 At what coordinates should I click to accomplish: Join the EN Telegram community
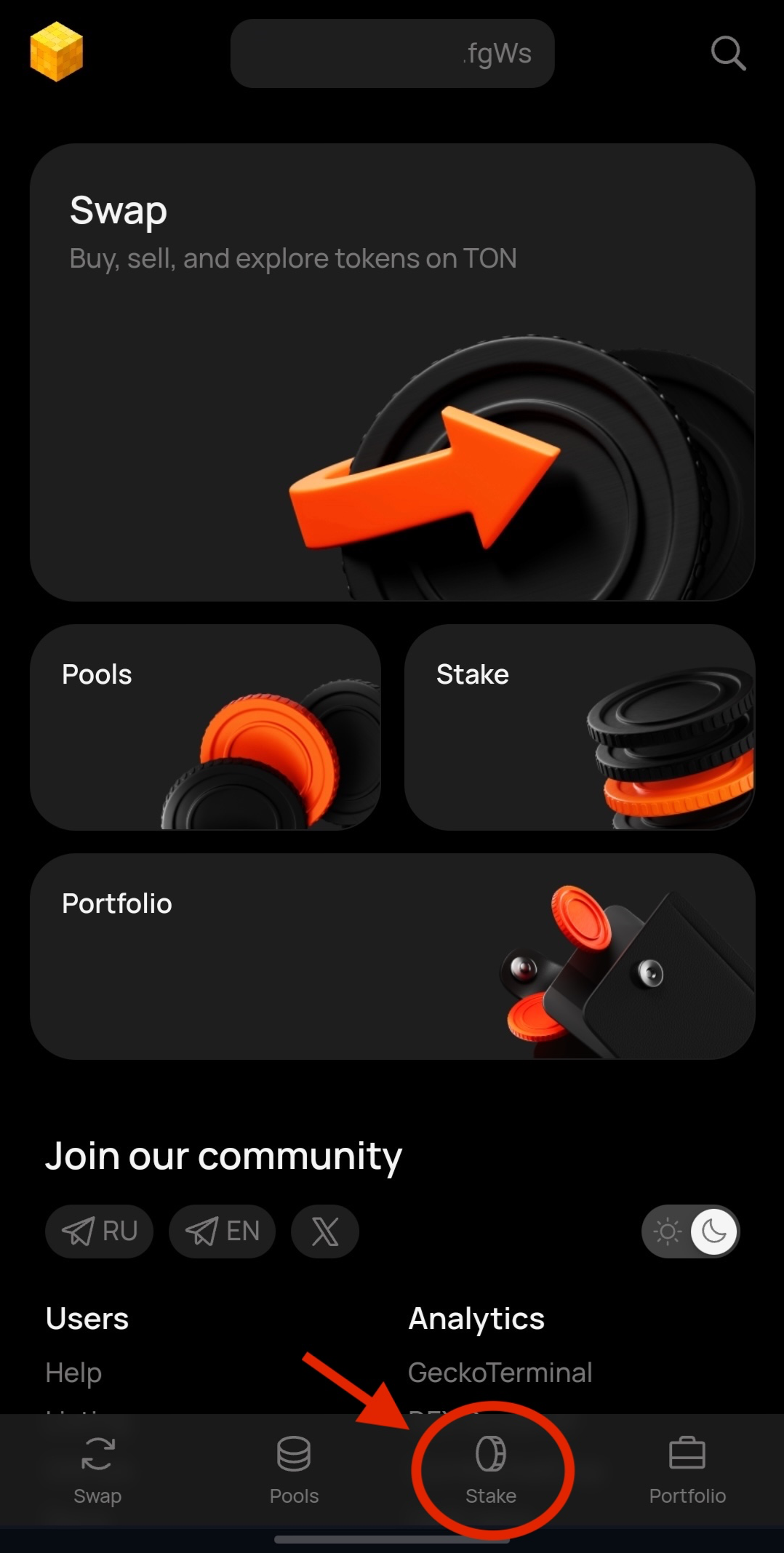(223, 1231)
